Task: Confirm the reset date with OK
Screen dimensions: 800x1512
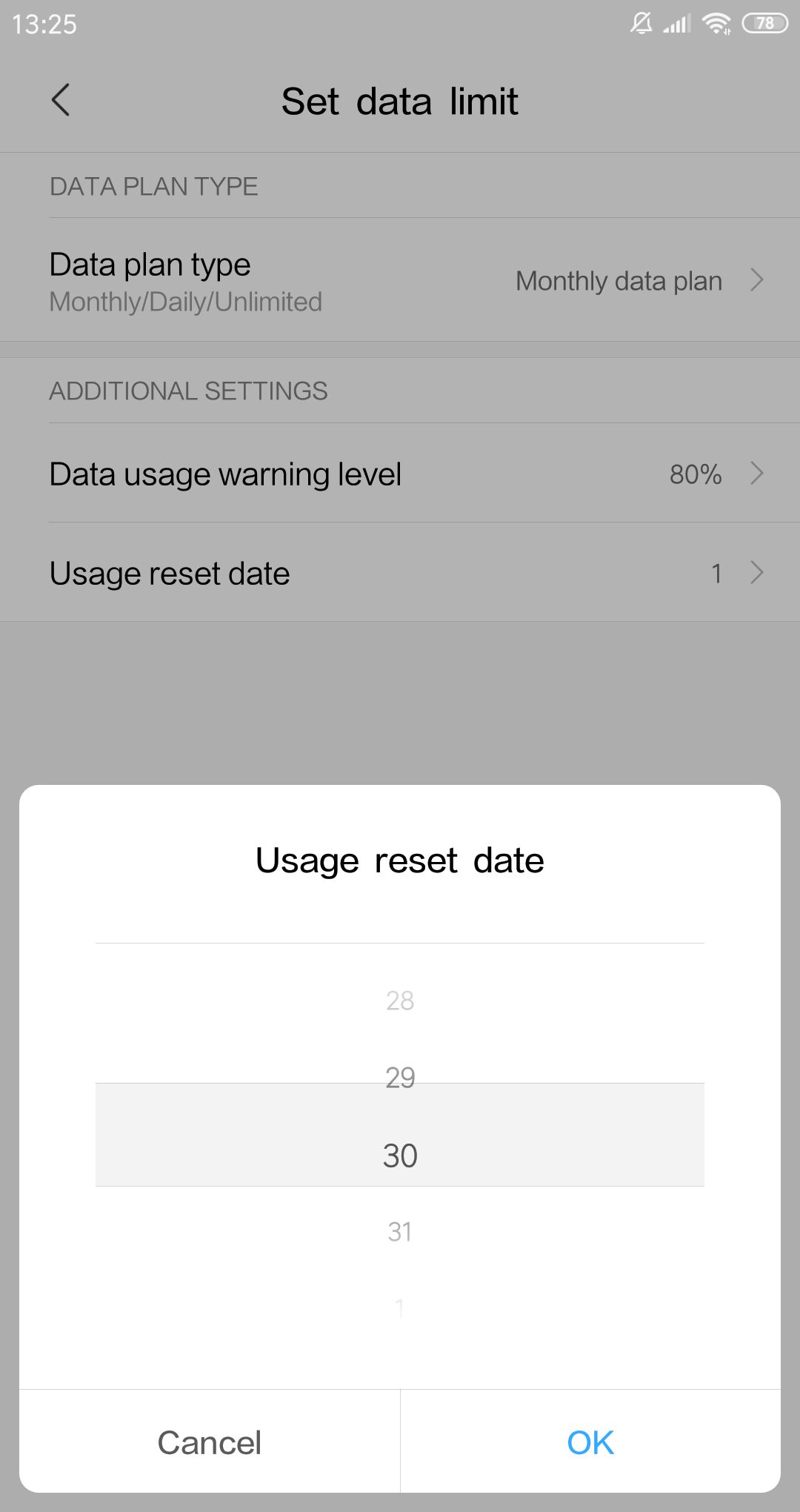Action: pos(590,1442)
